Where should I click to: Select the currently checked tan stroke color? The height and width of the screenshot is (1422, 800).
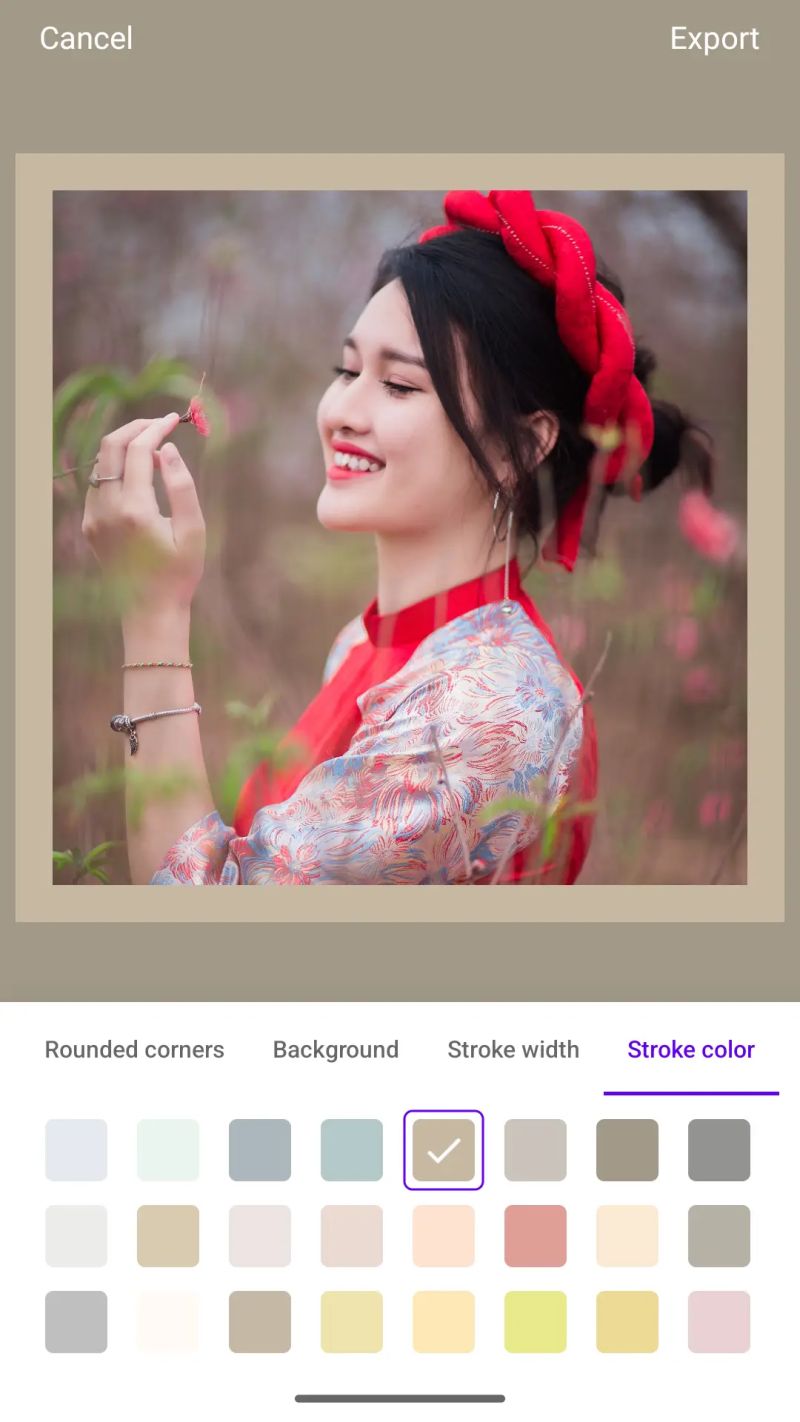(x=443, y=1150)
